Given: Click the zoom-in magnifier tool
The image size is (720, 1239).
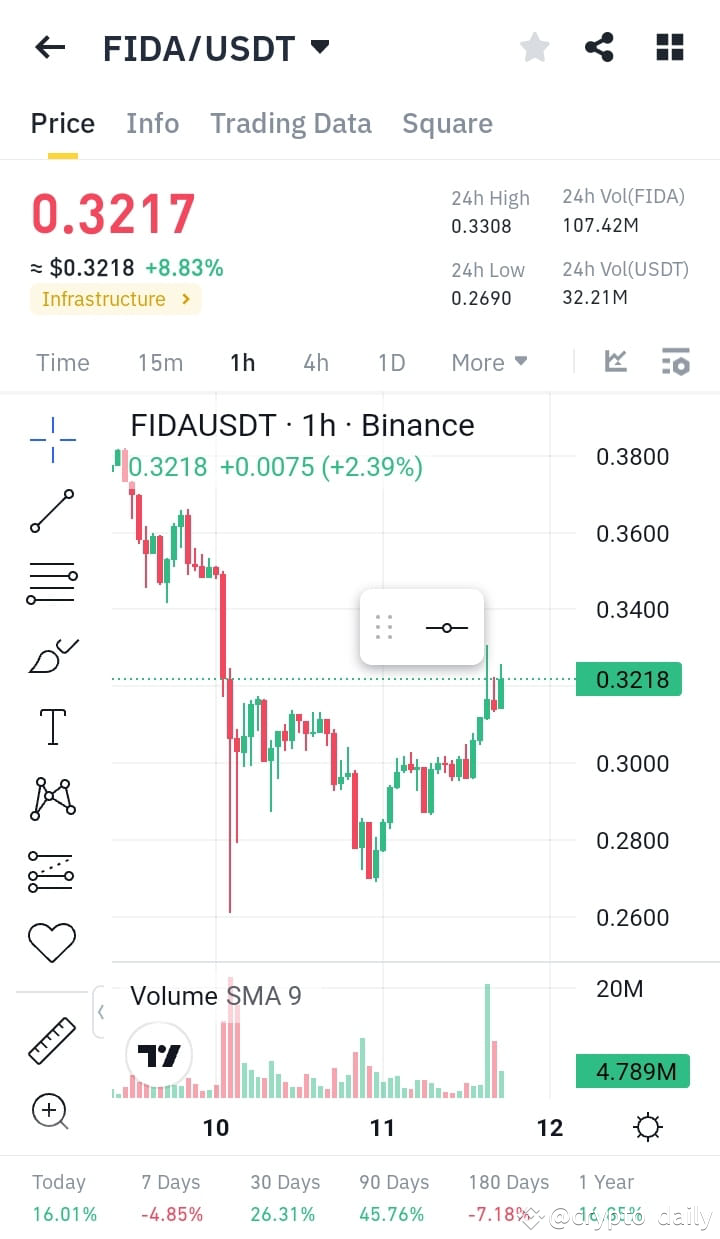Looking at the screenshot, I should [52, 1112].
